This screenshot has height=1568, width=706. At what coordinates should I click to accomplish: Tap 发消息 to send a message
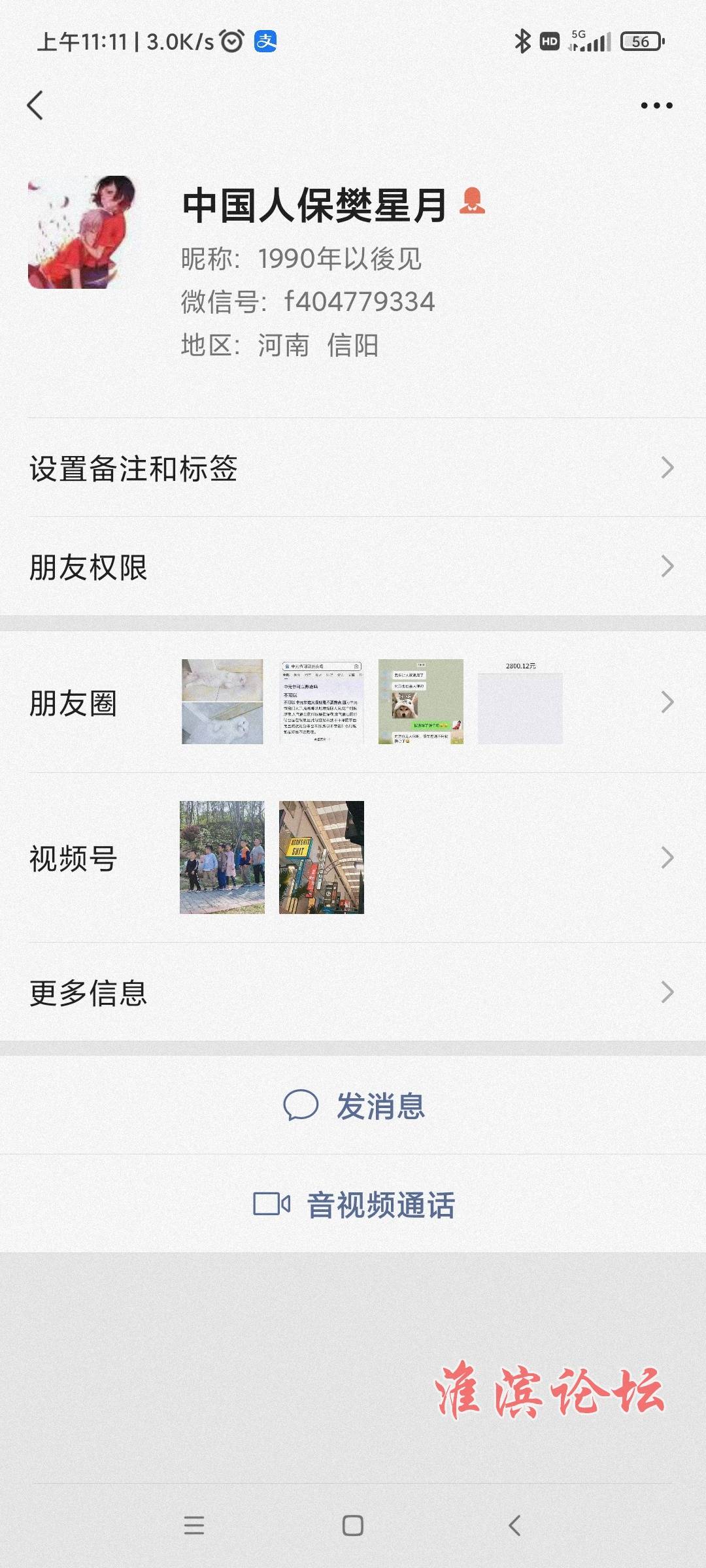pos(354,1105)
